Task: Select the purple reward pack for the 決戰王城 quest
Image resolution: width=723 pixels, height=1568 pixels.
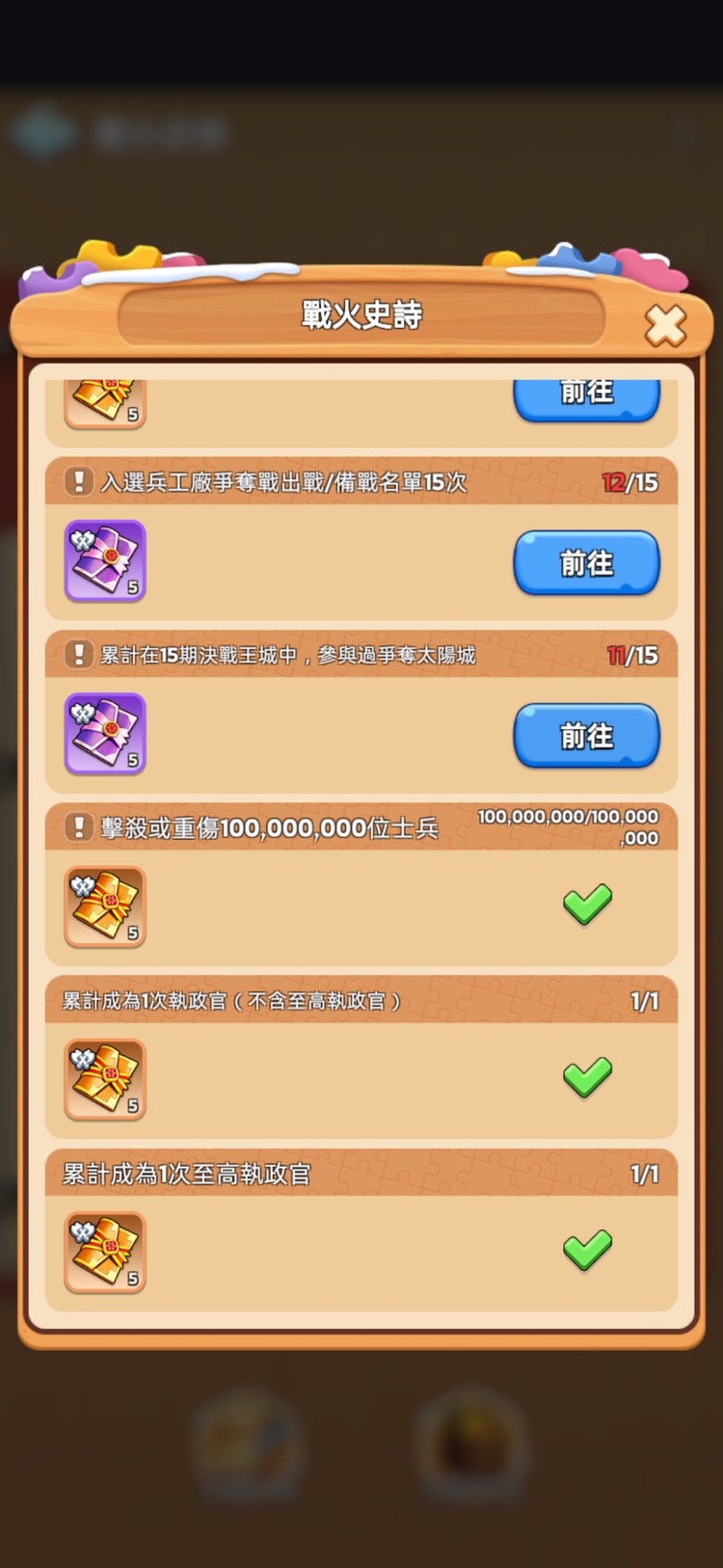Action: coord(104,735)
